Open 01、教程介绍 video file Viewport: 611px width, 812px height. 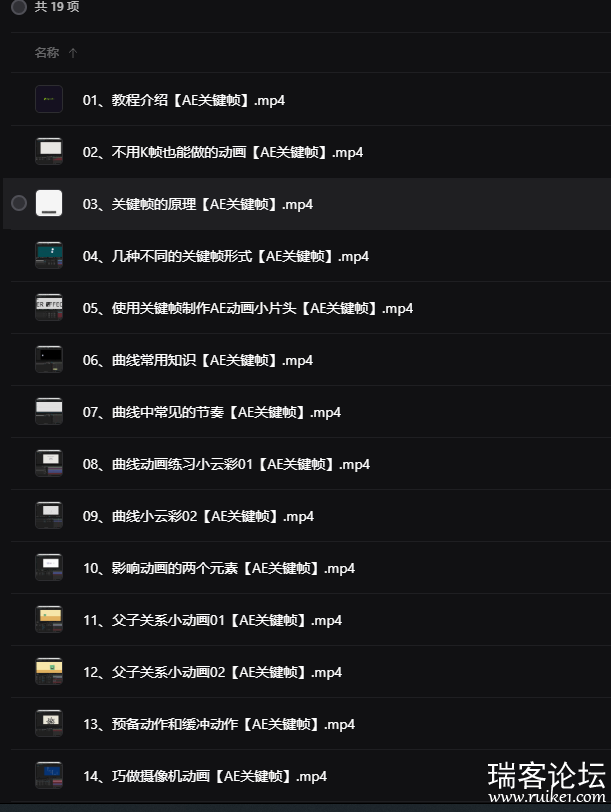184,100
